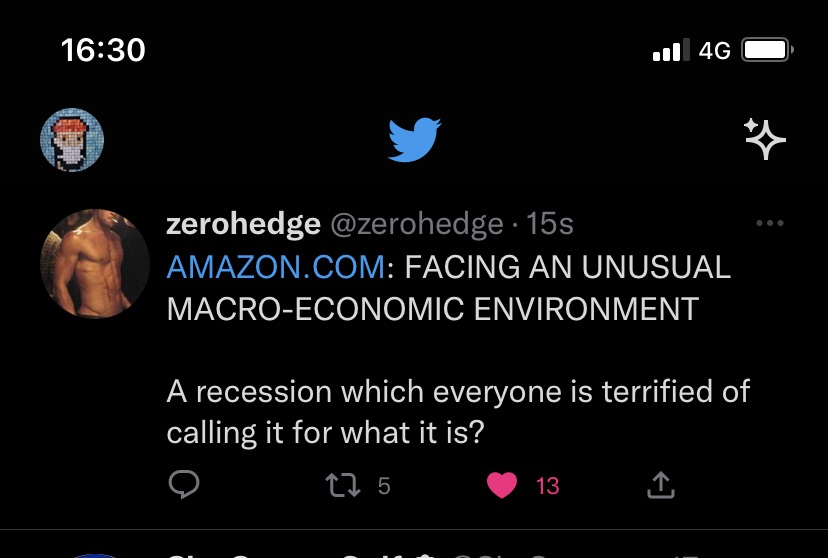Reply to the zerohedge tweet
This screenshot has width=828, height=558.
184,486
